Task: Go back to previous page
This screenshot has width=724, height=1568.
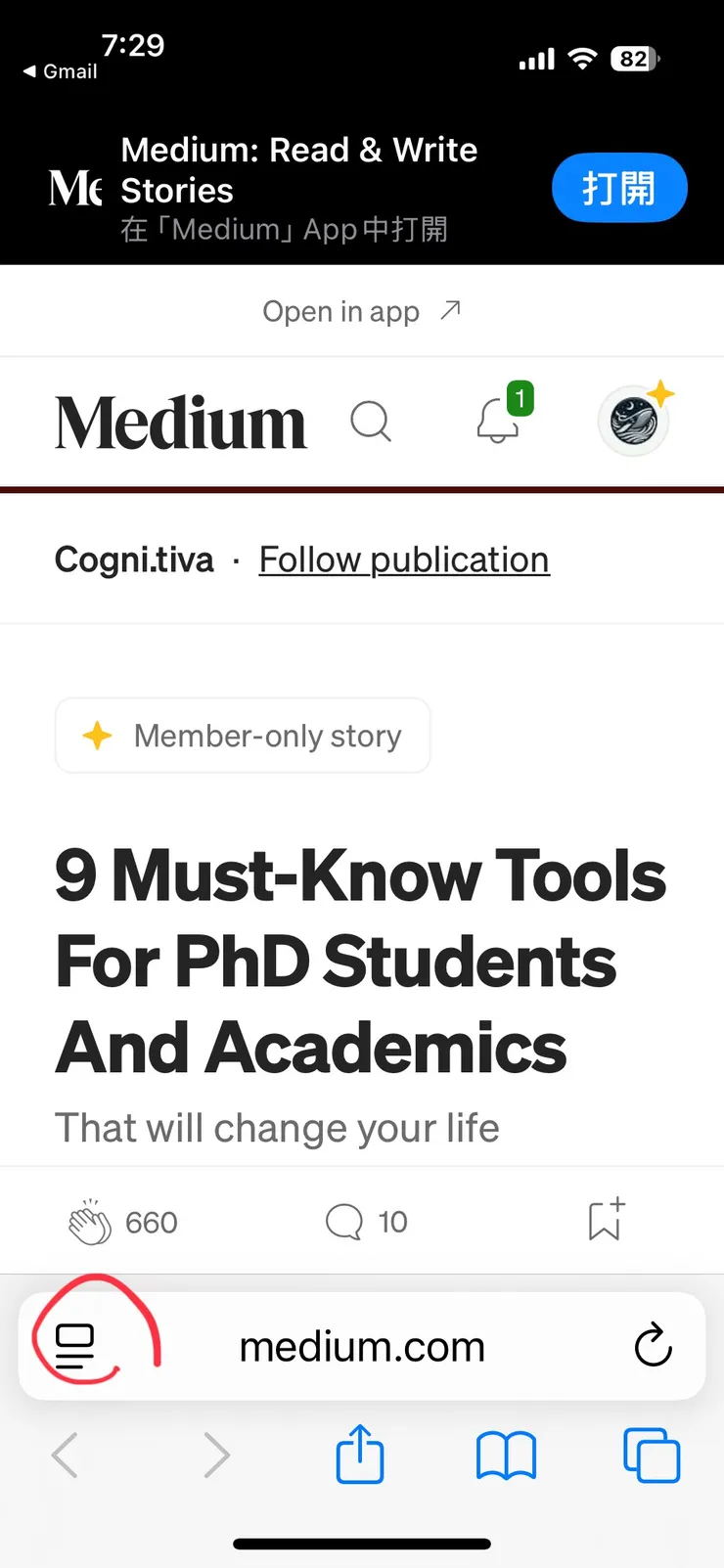Action: click(x=65, y=1456)
